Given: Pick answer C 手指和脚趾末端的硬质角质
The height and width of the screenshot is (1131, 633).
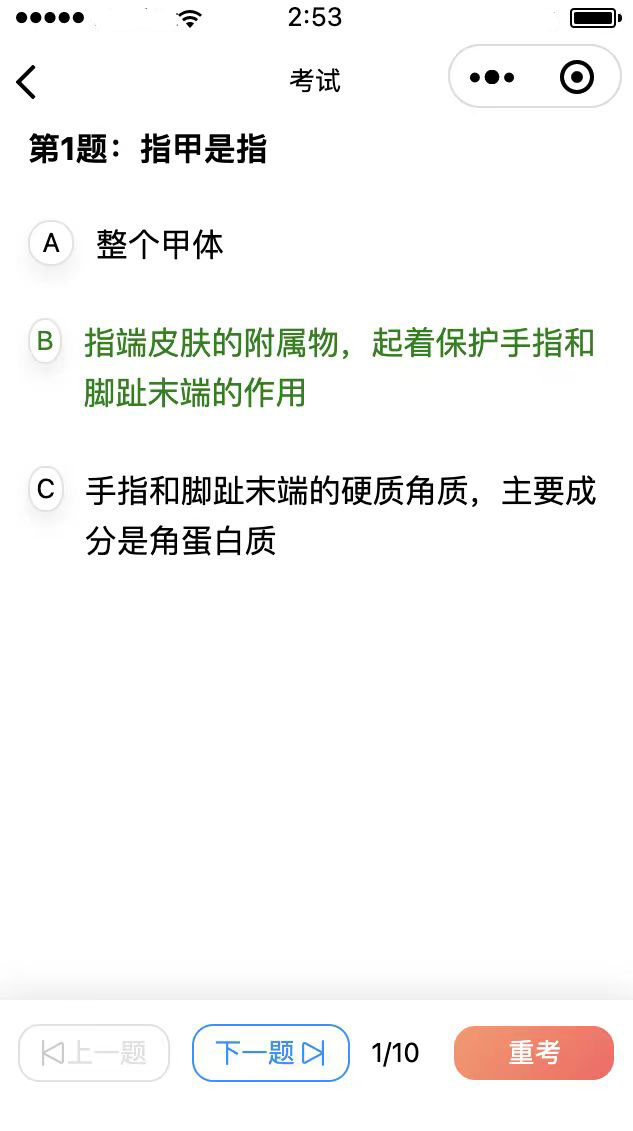Looking at the screenshot, I should (x=312, y=515).
